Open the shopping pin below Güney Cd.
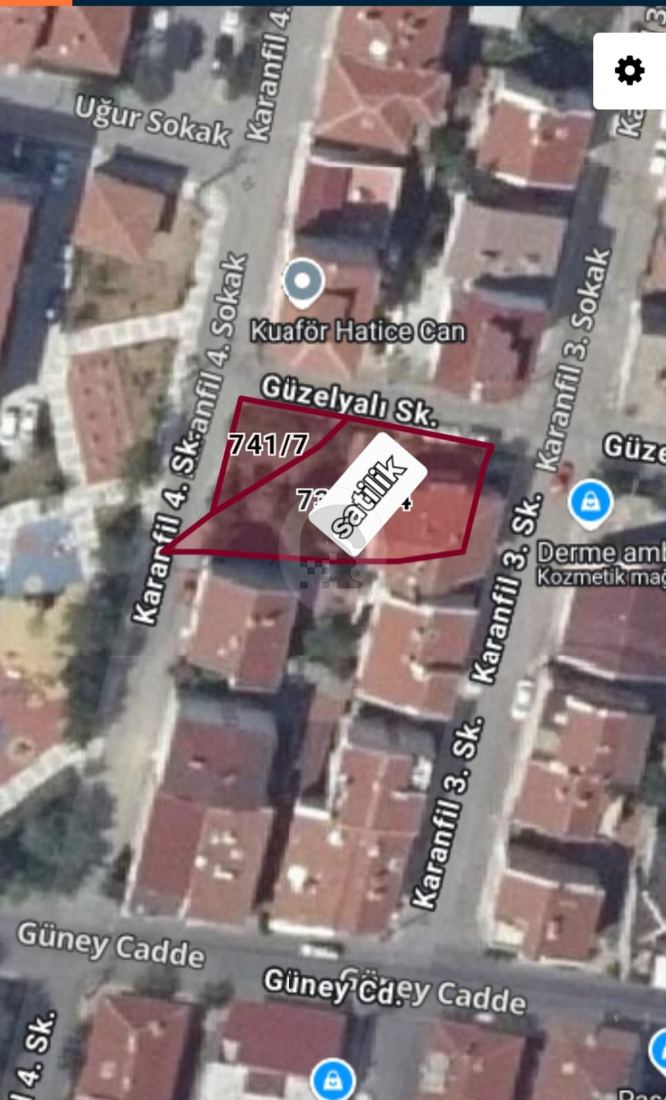Viewport: 666px width, 1100px height. [x=332, y=1079]
